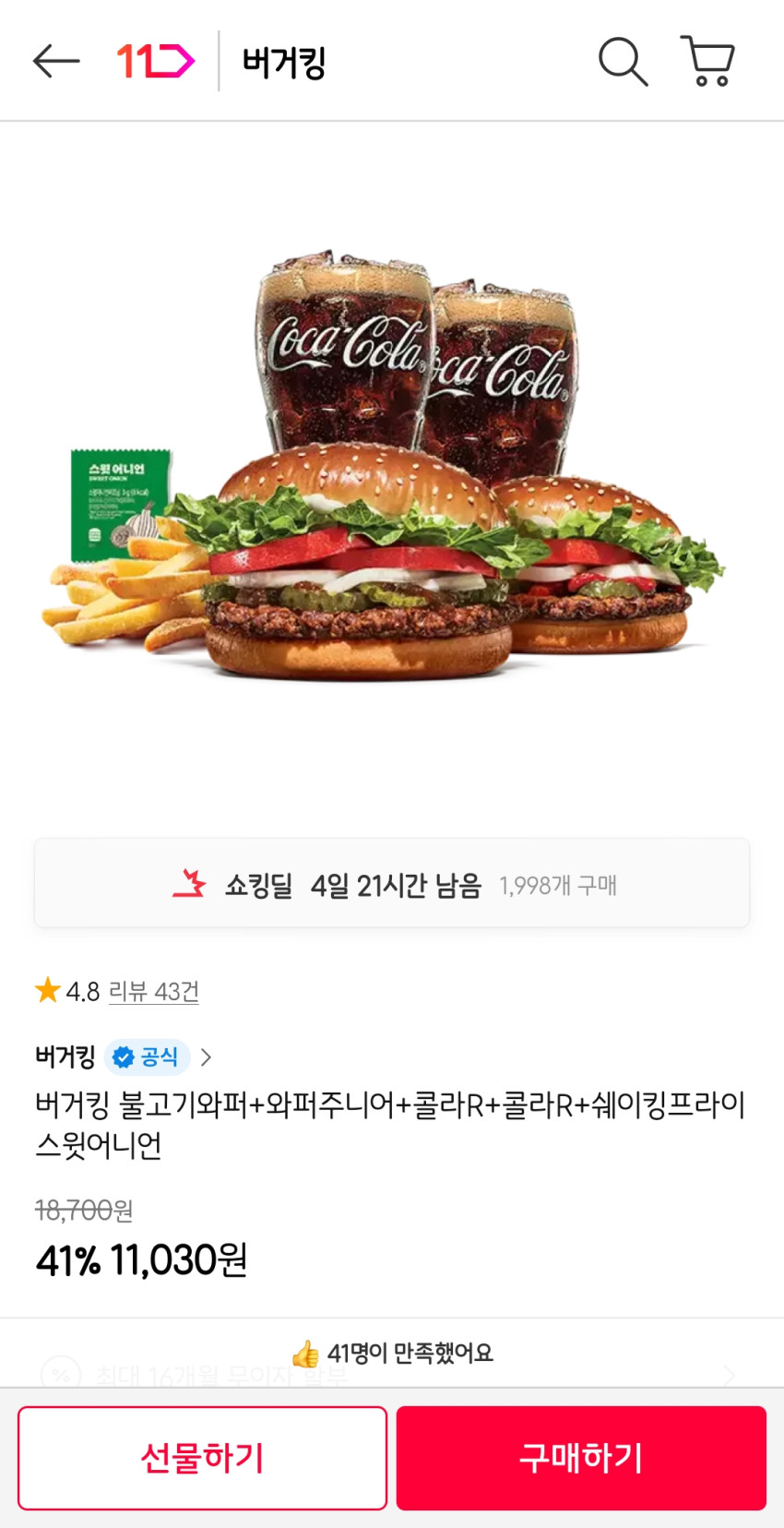Open the shopping cart
This screenshot has height=1528, width=784.
tap(707, 62)
